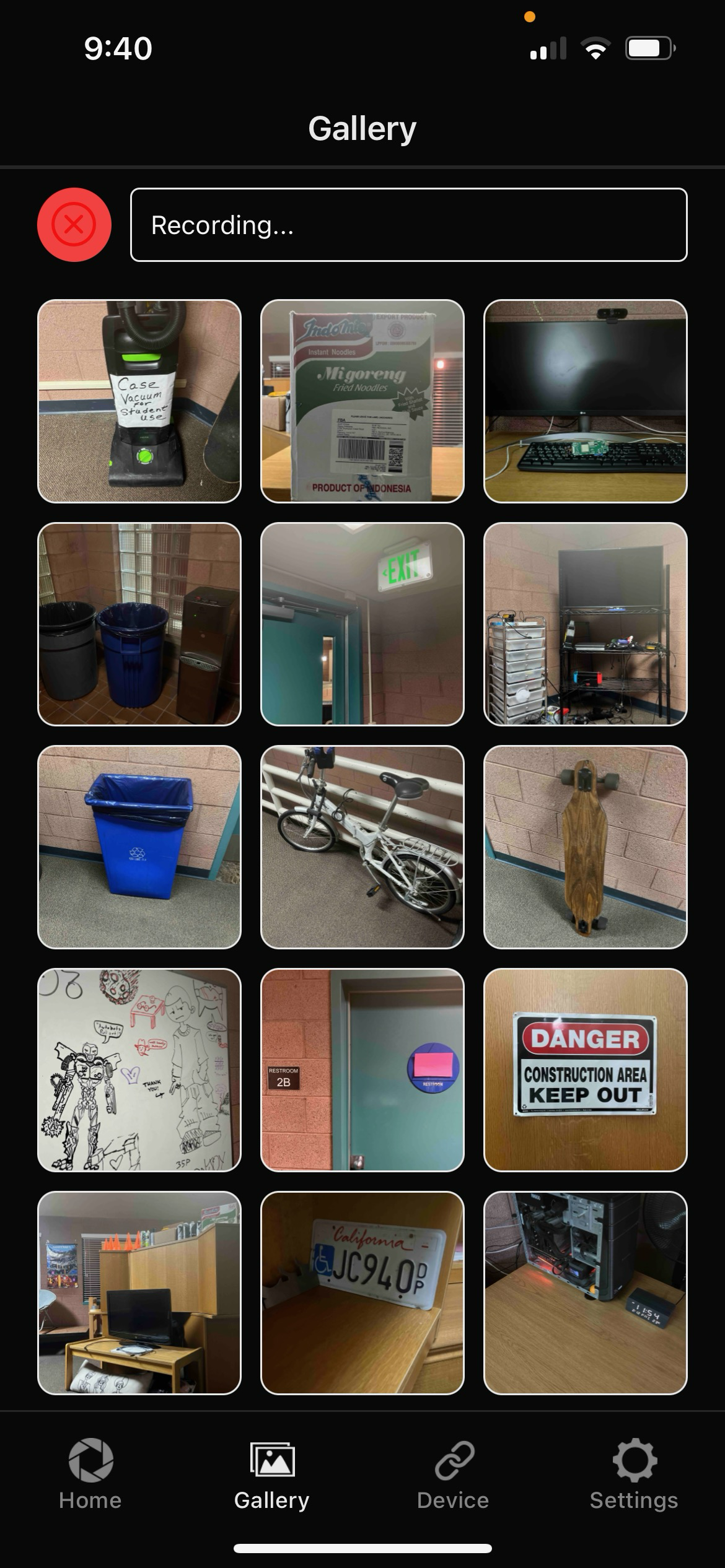Open the Settings tab
Viewport: 725px width, 1568px height.
634,1474
